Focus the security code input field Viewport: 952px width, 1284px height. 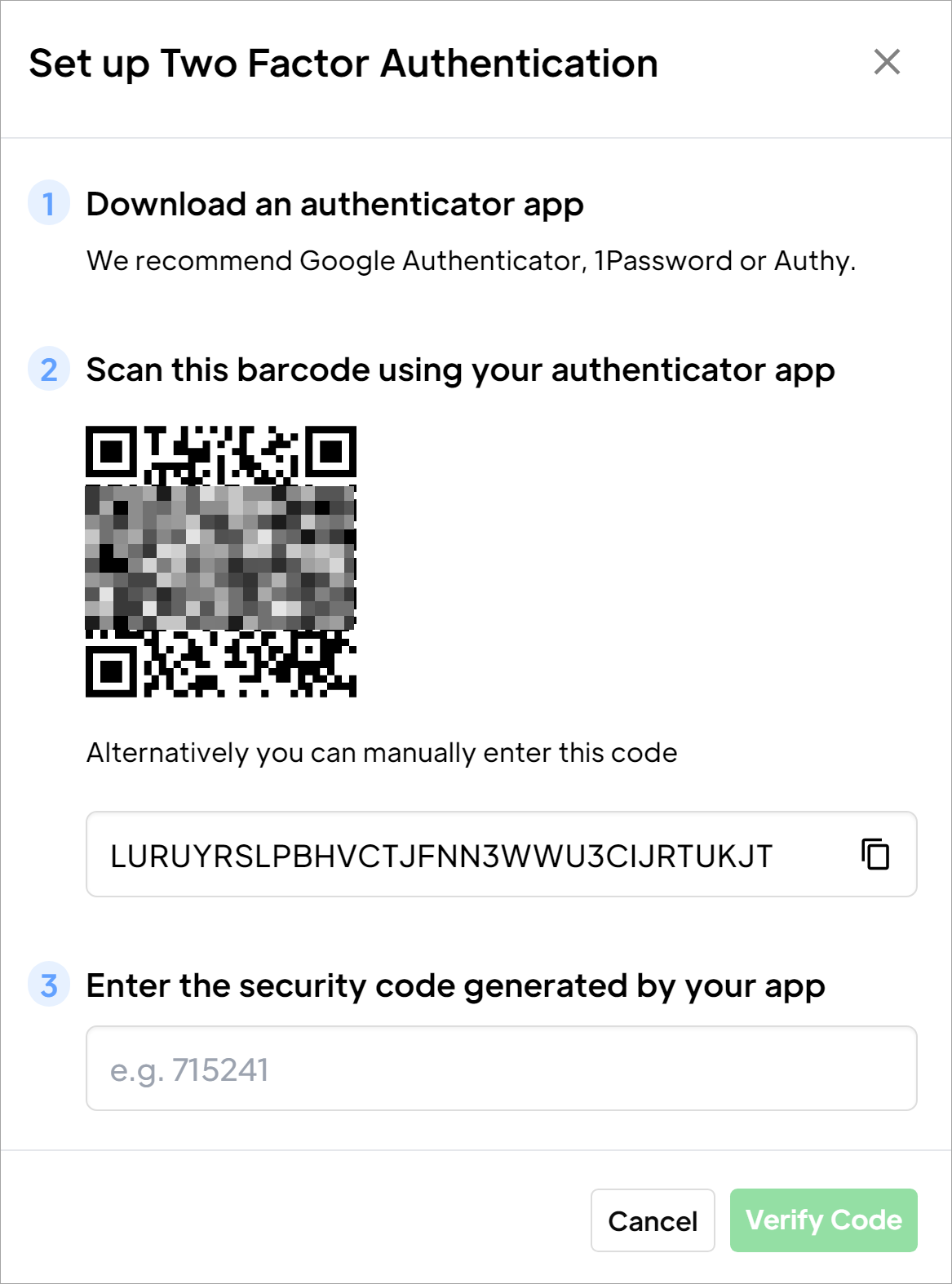[x=501, y=1069]
